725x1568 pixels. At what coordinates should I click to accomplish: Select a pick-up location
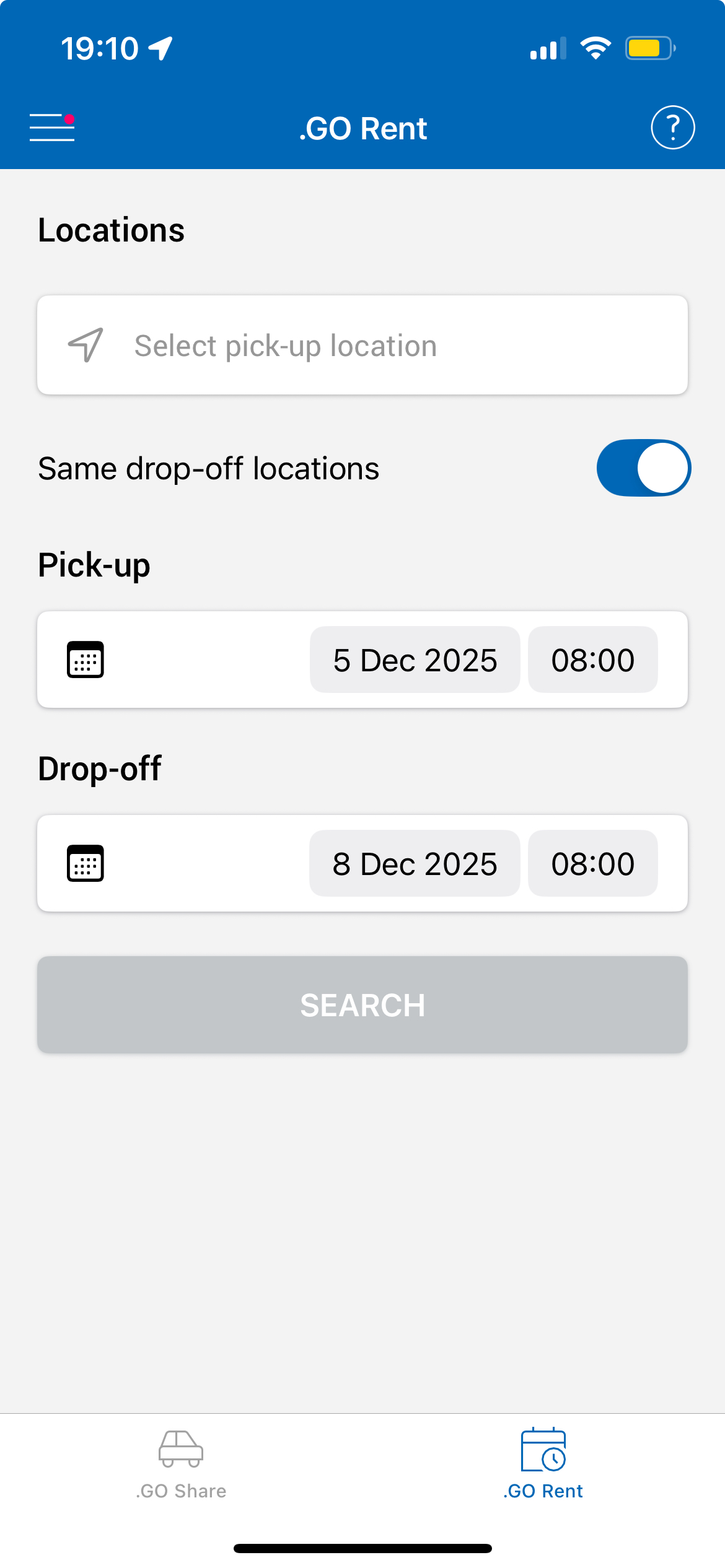[362, 346]
